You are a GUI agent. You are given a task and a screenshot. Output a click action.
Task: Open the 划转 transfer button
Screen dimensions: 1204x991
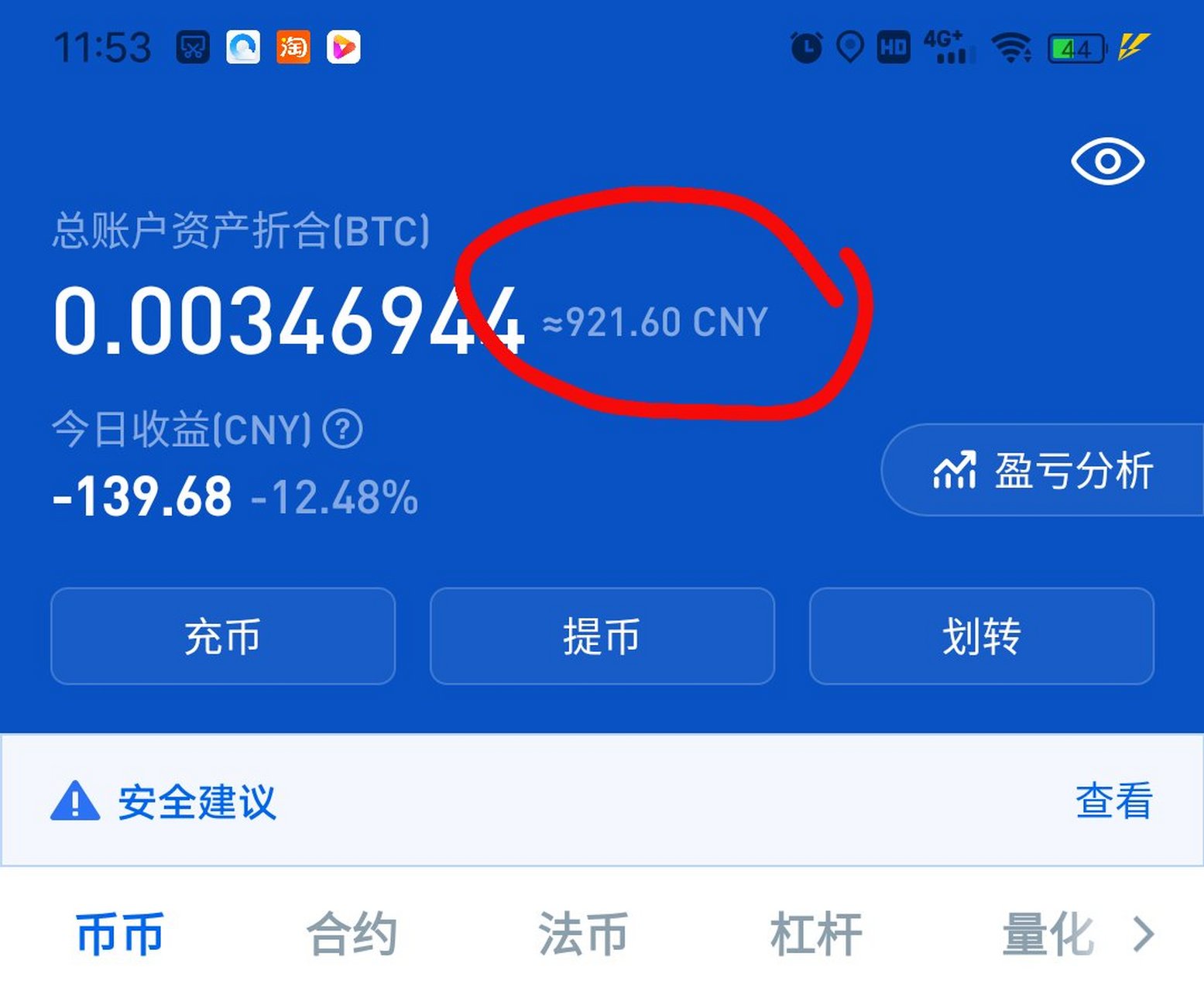coord(981,636)
